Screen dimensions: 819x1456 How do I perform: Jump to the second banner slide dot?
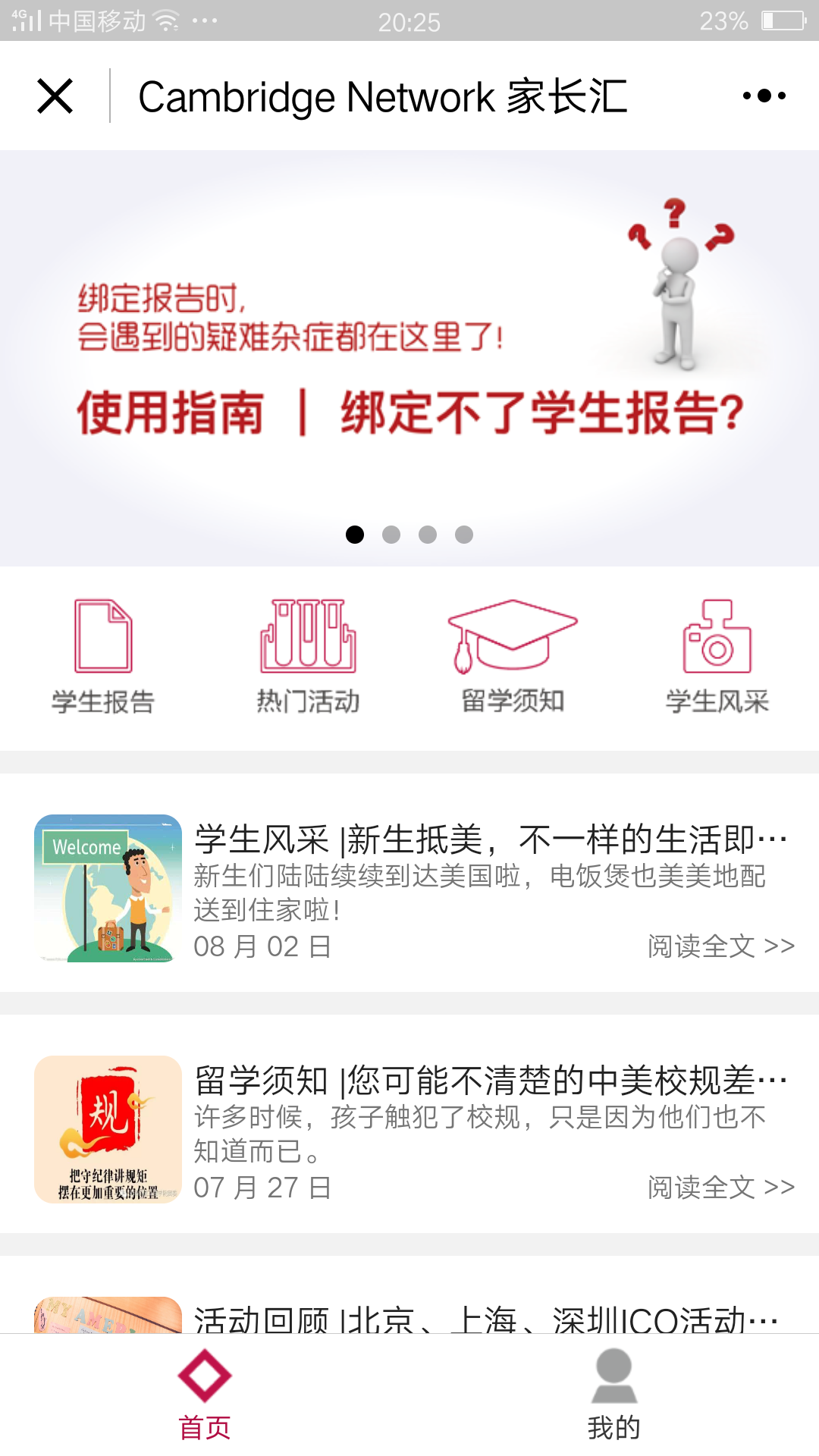[391, 535]
